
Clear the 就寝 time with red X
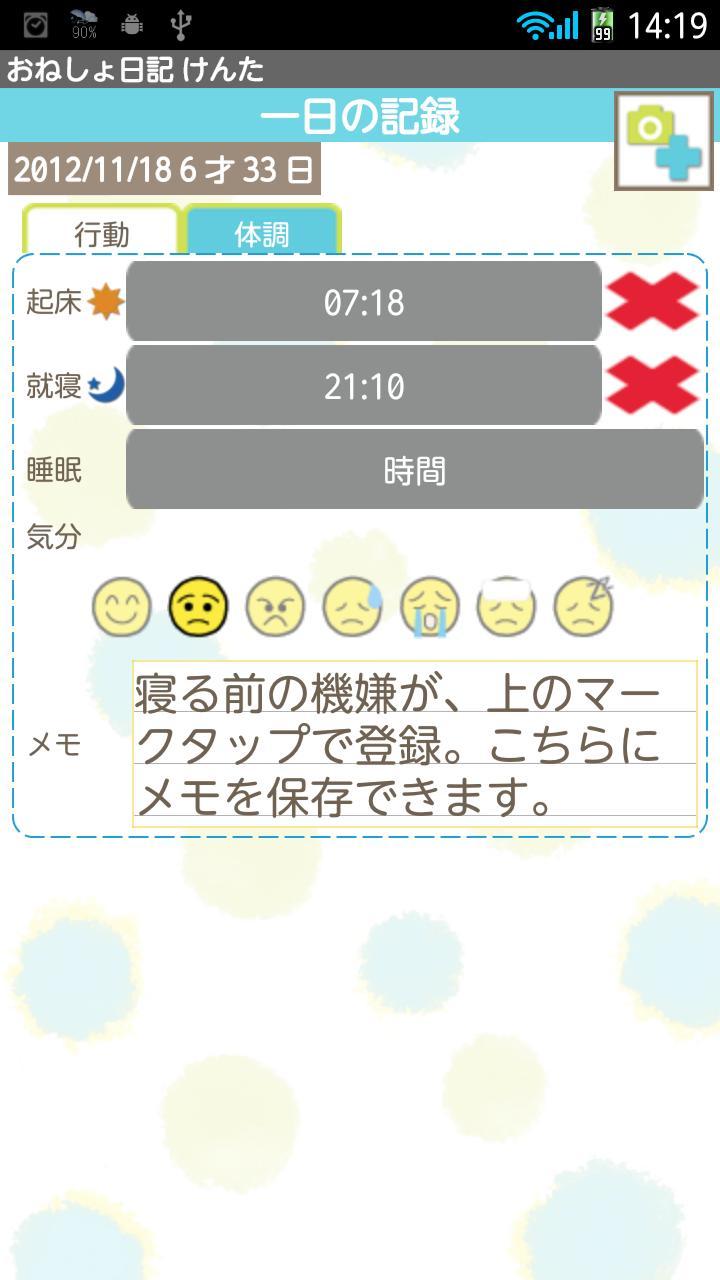tap(653, 385)
